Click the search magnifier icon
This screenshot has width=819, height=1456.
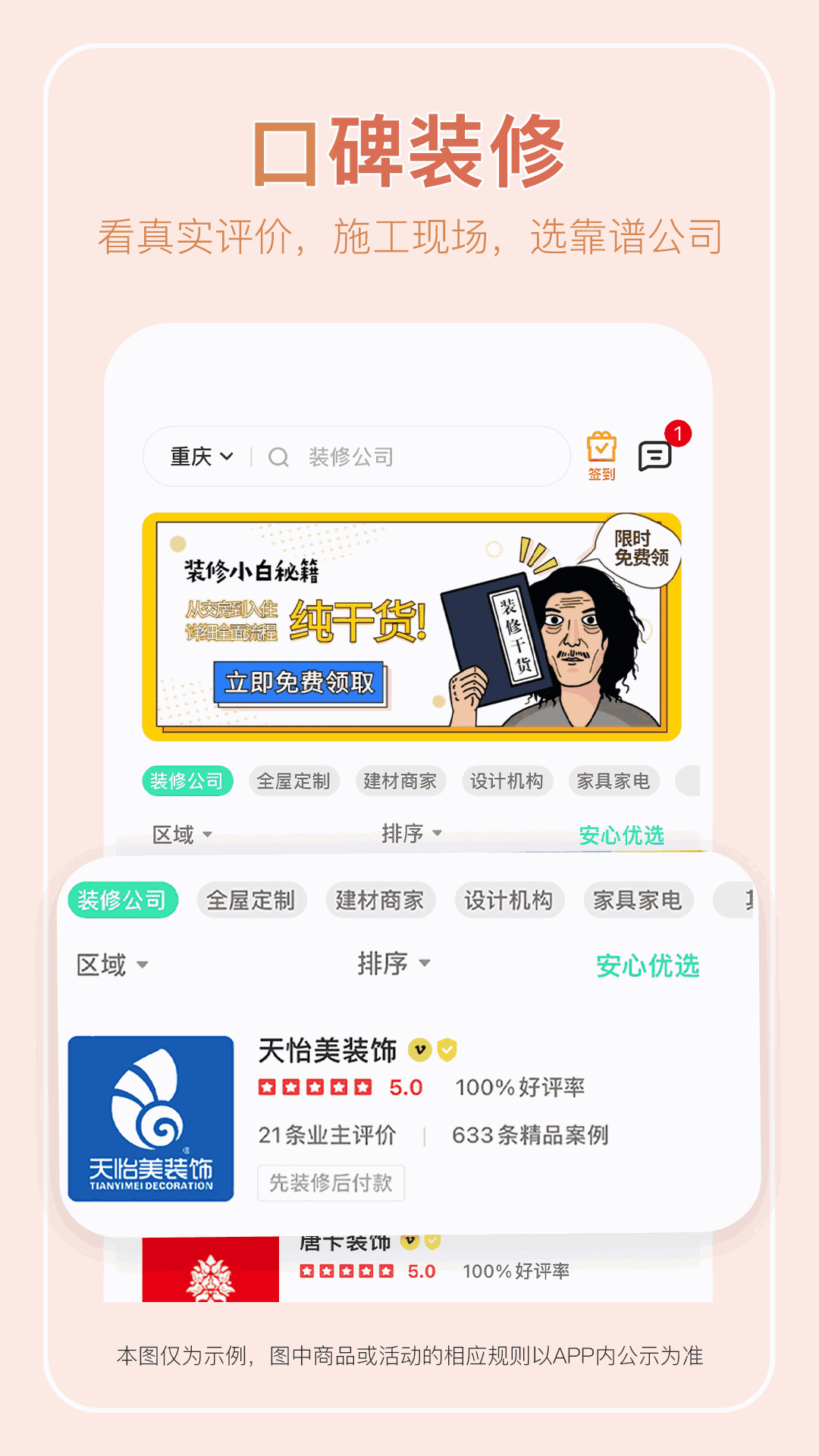278,457
